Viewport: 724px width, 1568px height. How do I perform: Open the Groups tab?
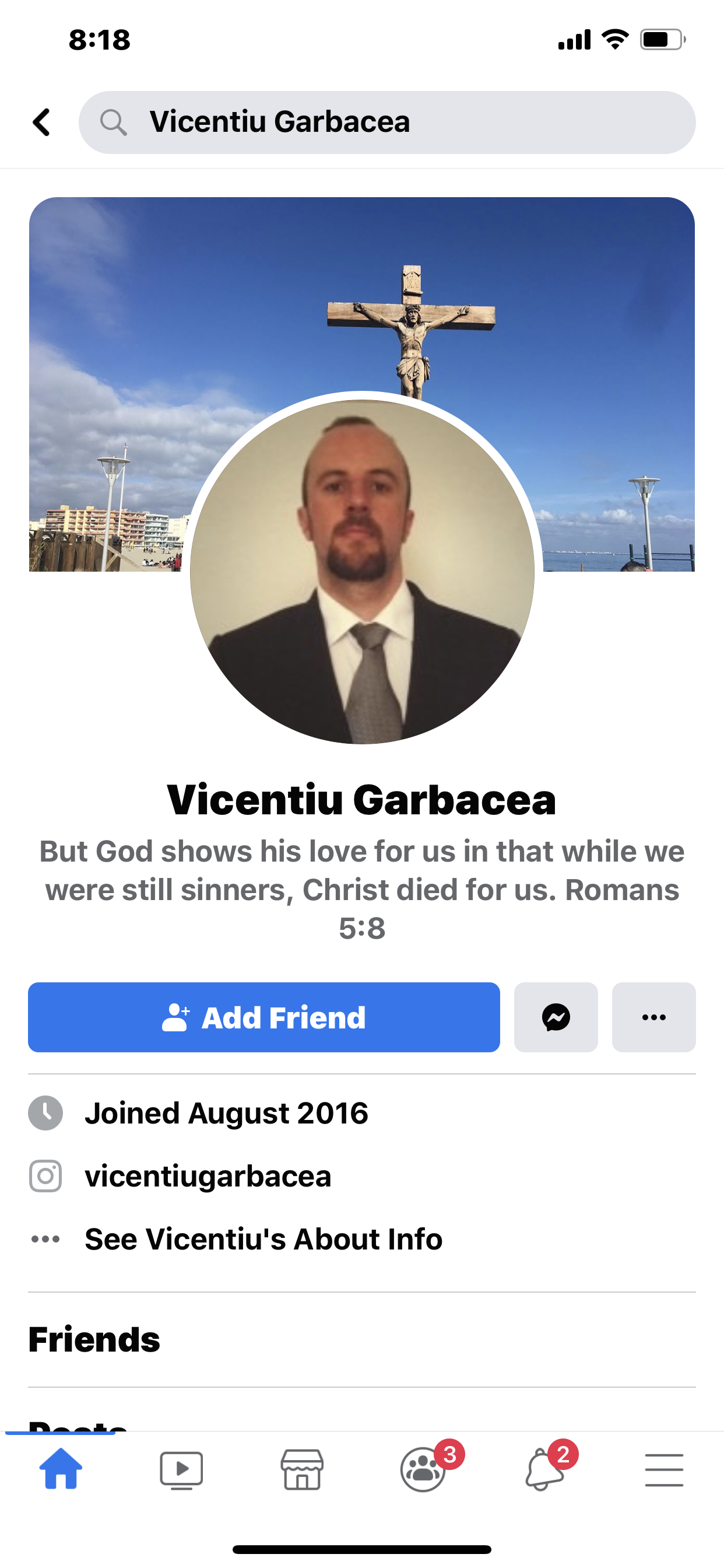423,1469
